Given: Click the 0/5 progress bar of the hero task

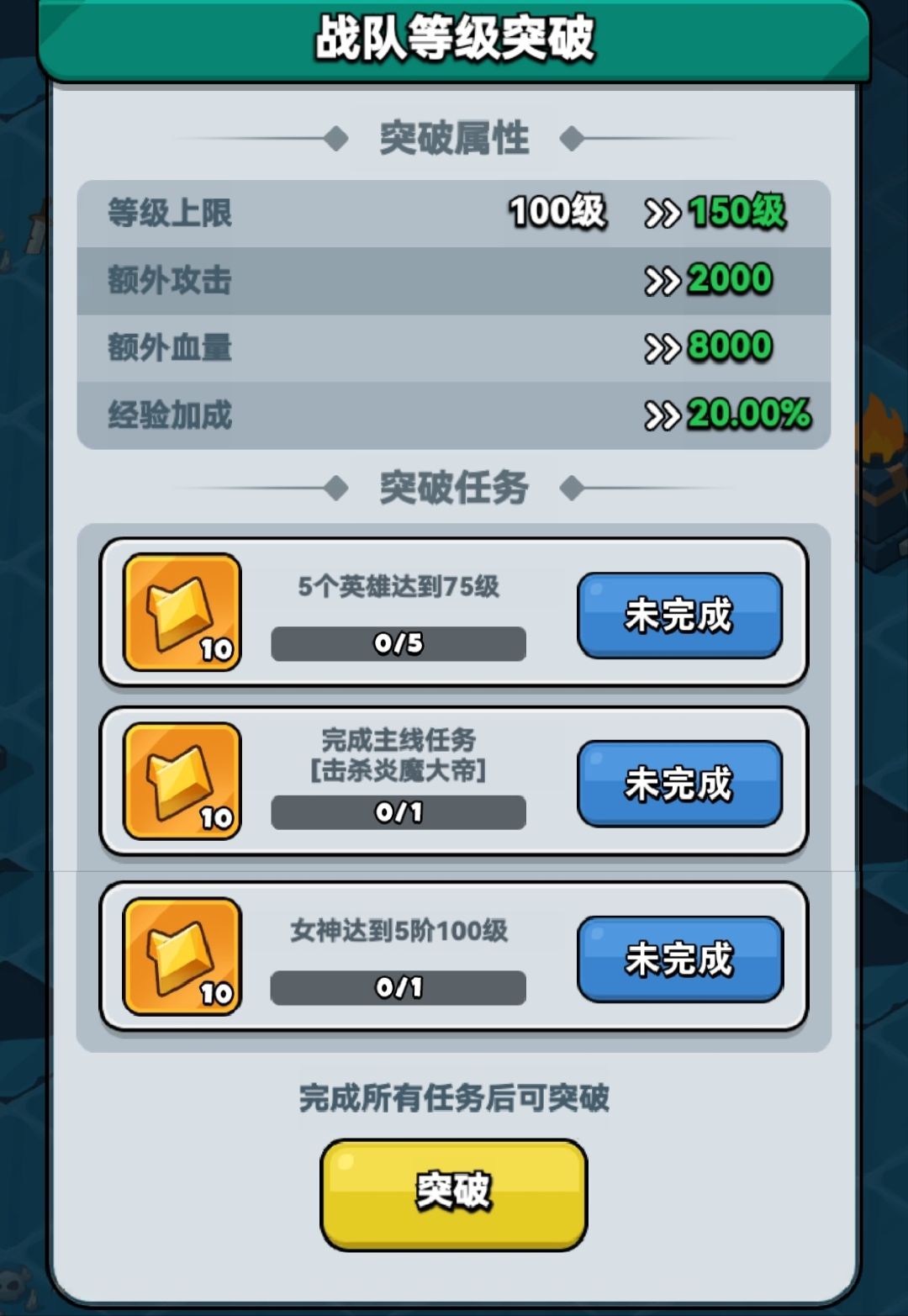Looking at the screenshot, I should point(399,642).
